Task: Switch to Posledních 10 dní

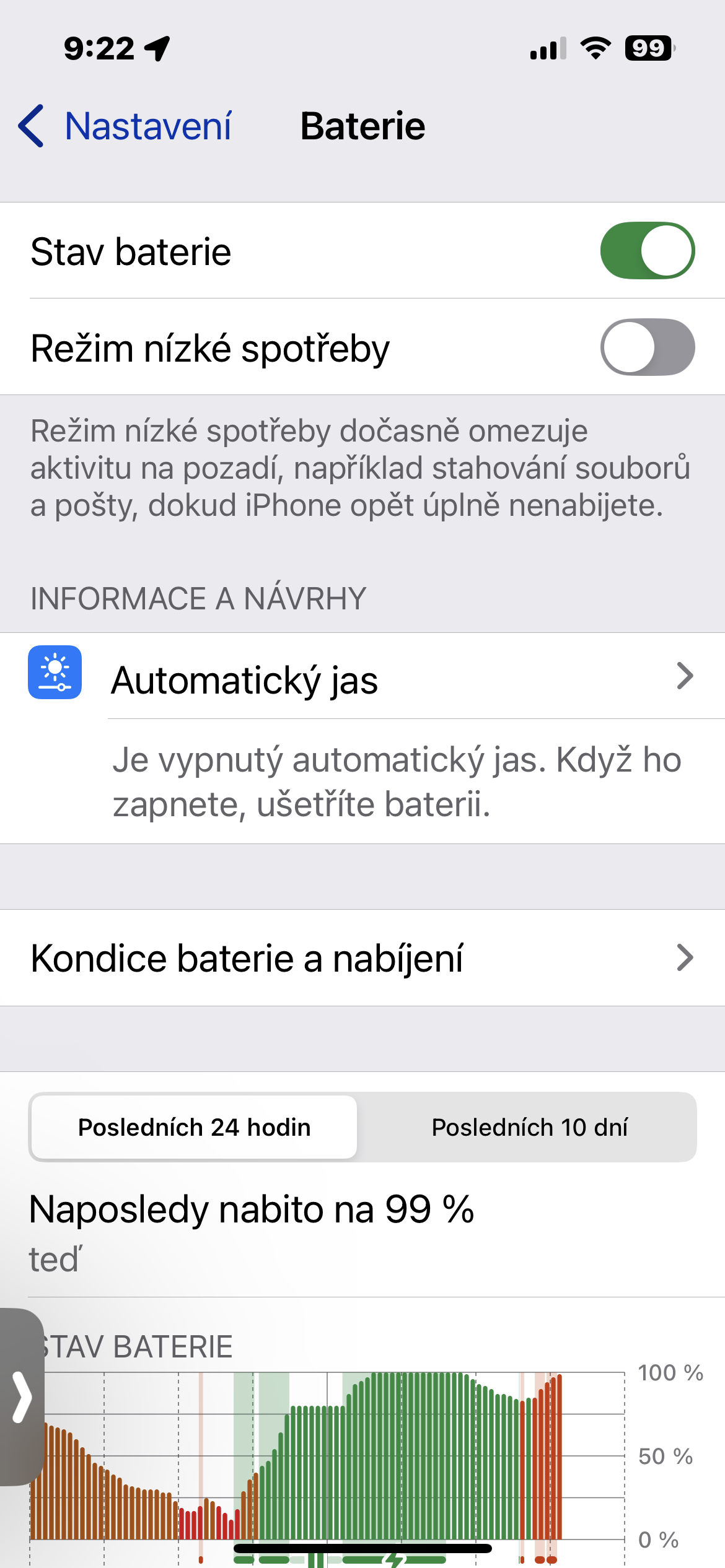Action: tap(529, 1127)
